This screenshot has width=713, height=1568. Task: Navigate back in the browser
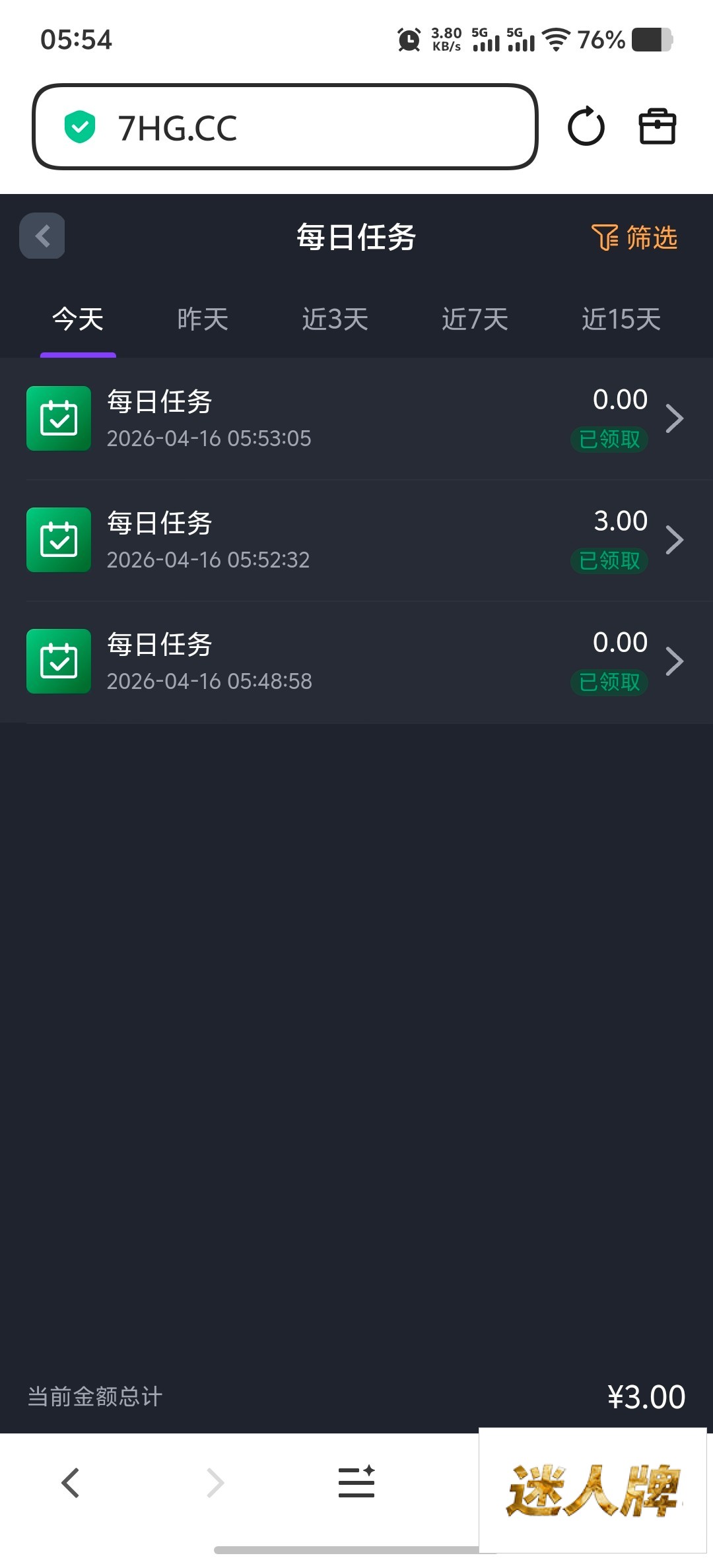tap(71, 1483)
